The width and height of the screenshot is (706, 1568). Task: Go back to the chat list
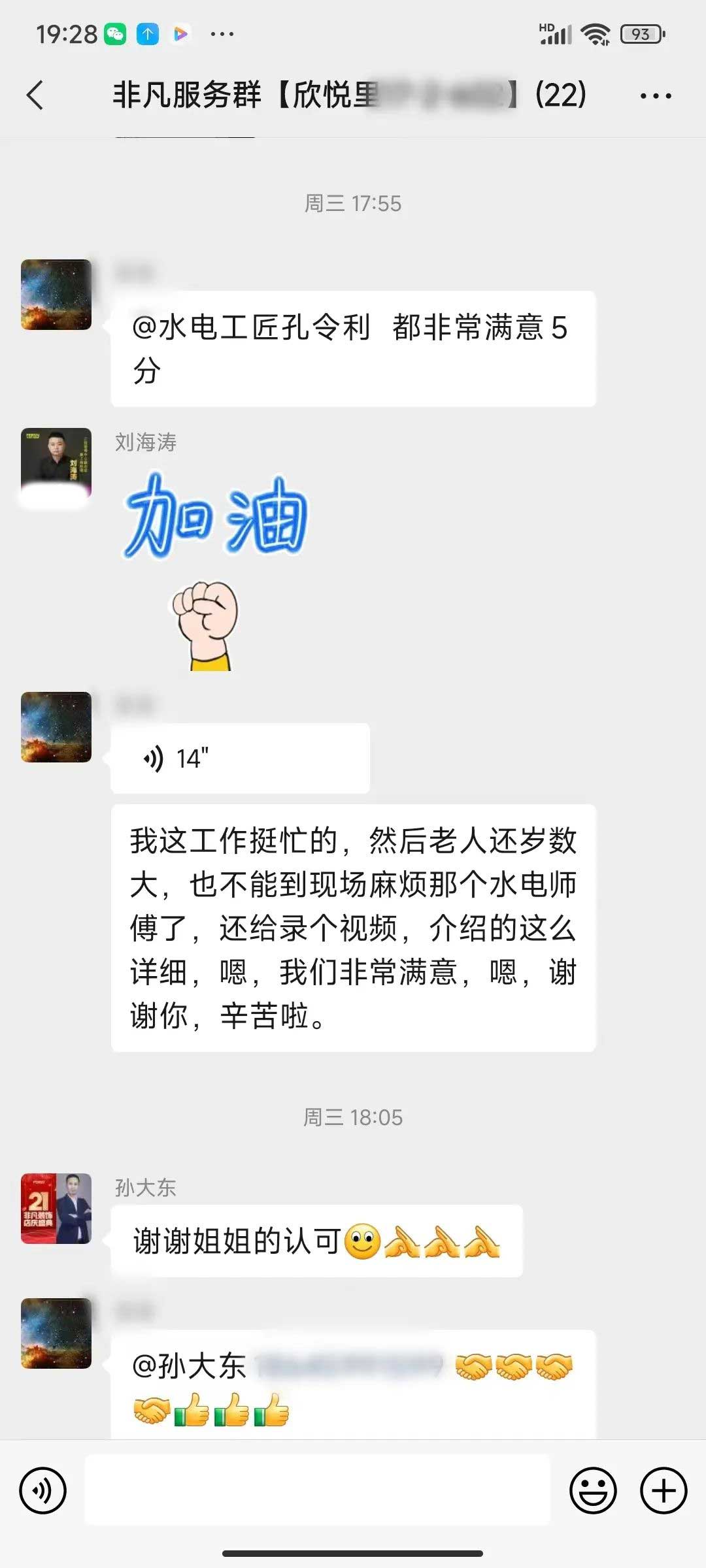pyautogui.click(x=36, y=95)
